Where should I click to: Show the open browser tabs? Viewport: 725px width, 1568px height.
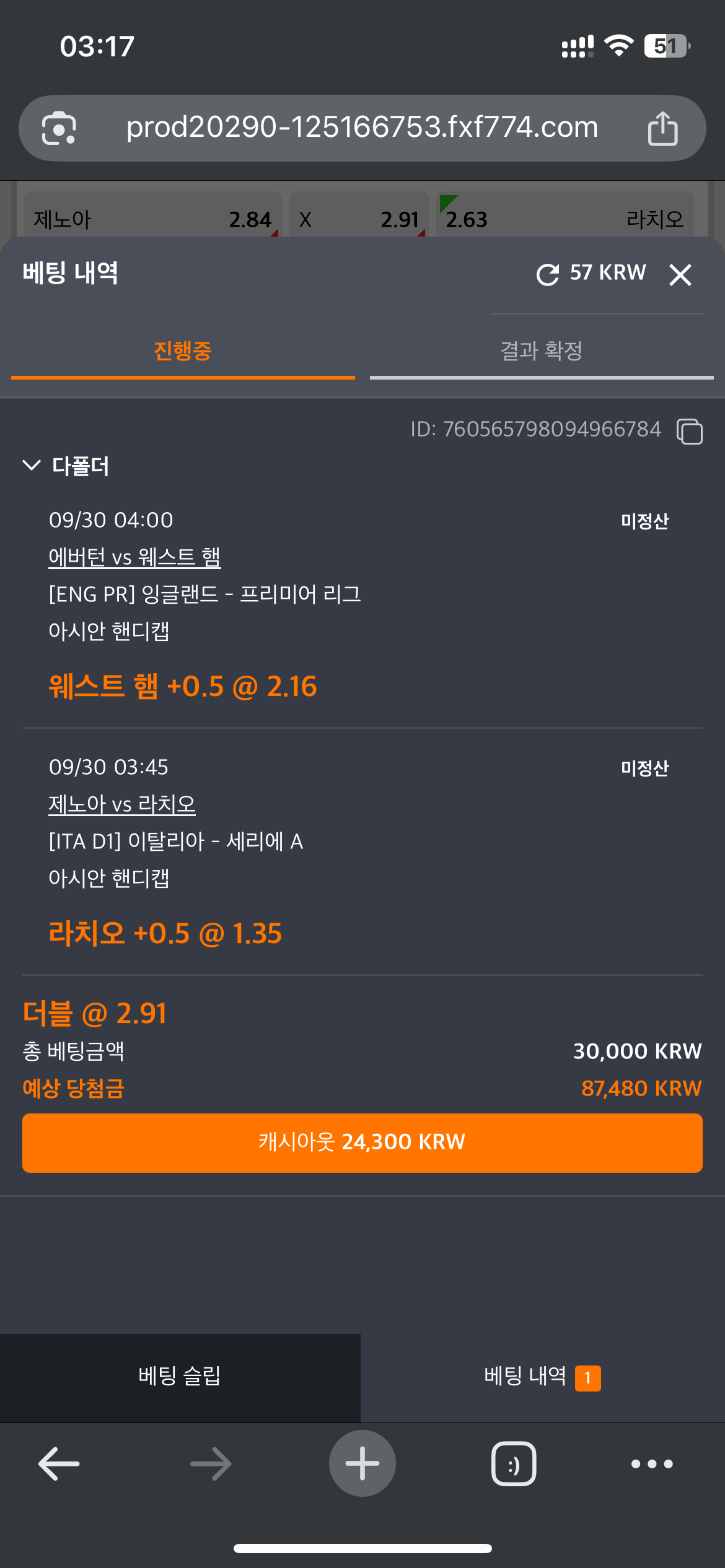pos(514,1464)
